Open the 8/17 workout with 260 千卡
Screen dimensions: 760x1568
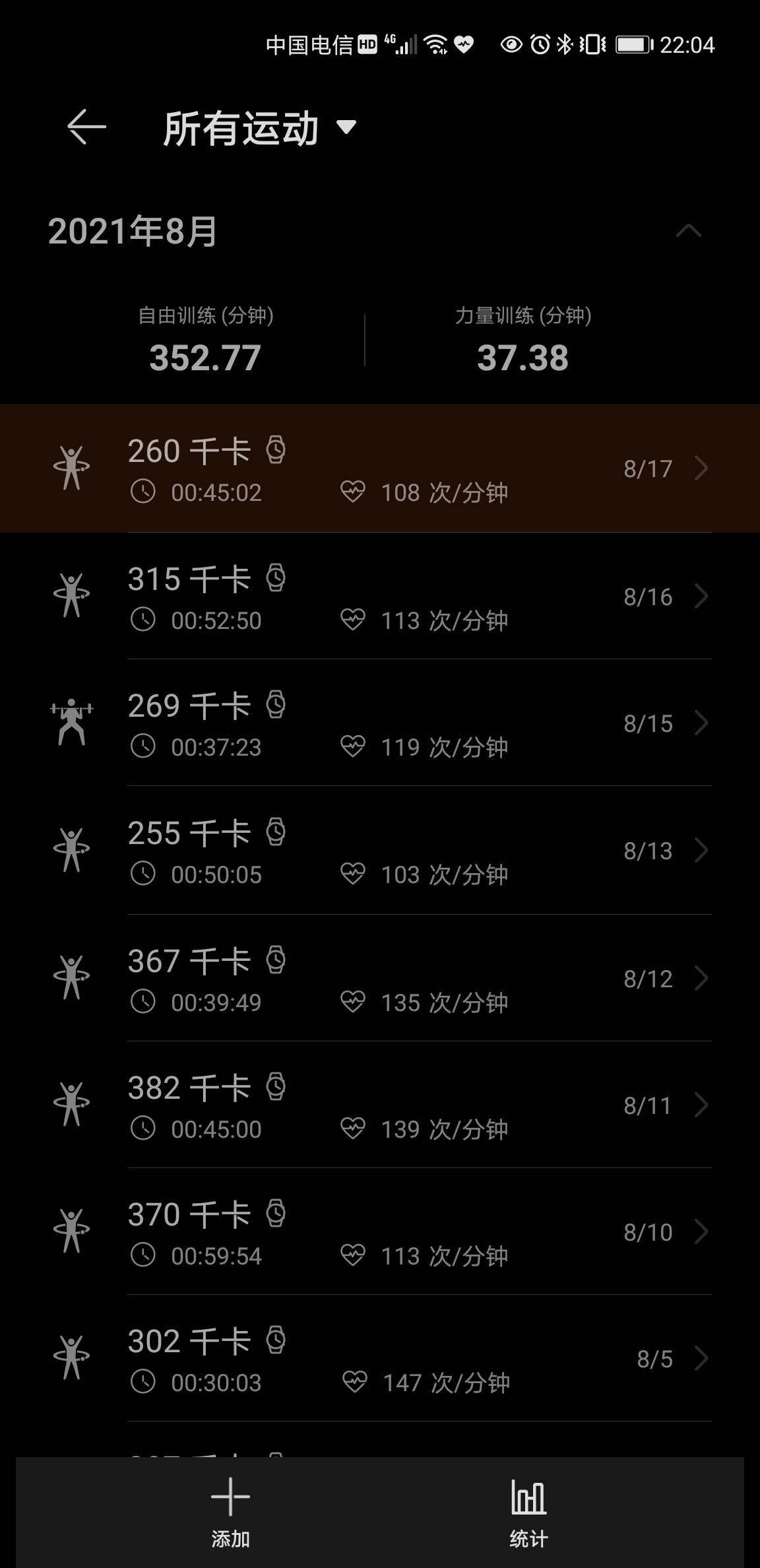tap(380, 469)
